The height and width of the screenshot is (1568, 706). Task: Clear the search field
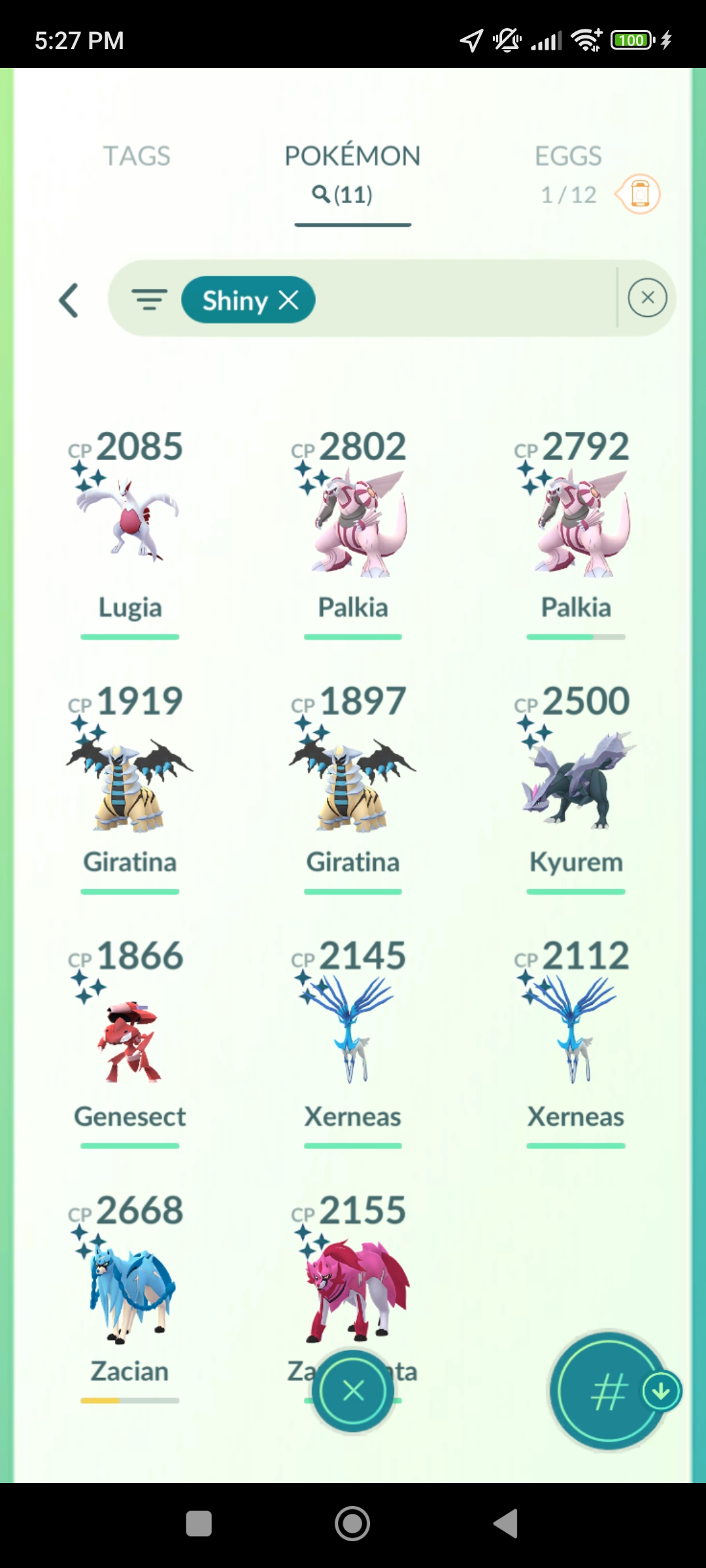(x=647, y=298)
